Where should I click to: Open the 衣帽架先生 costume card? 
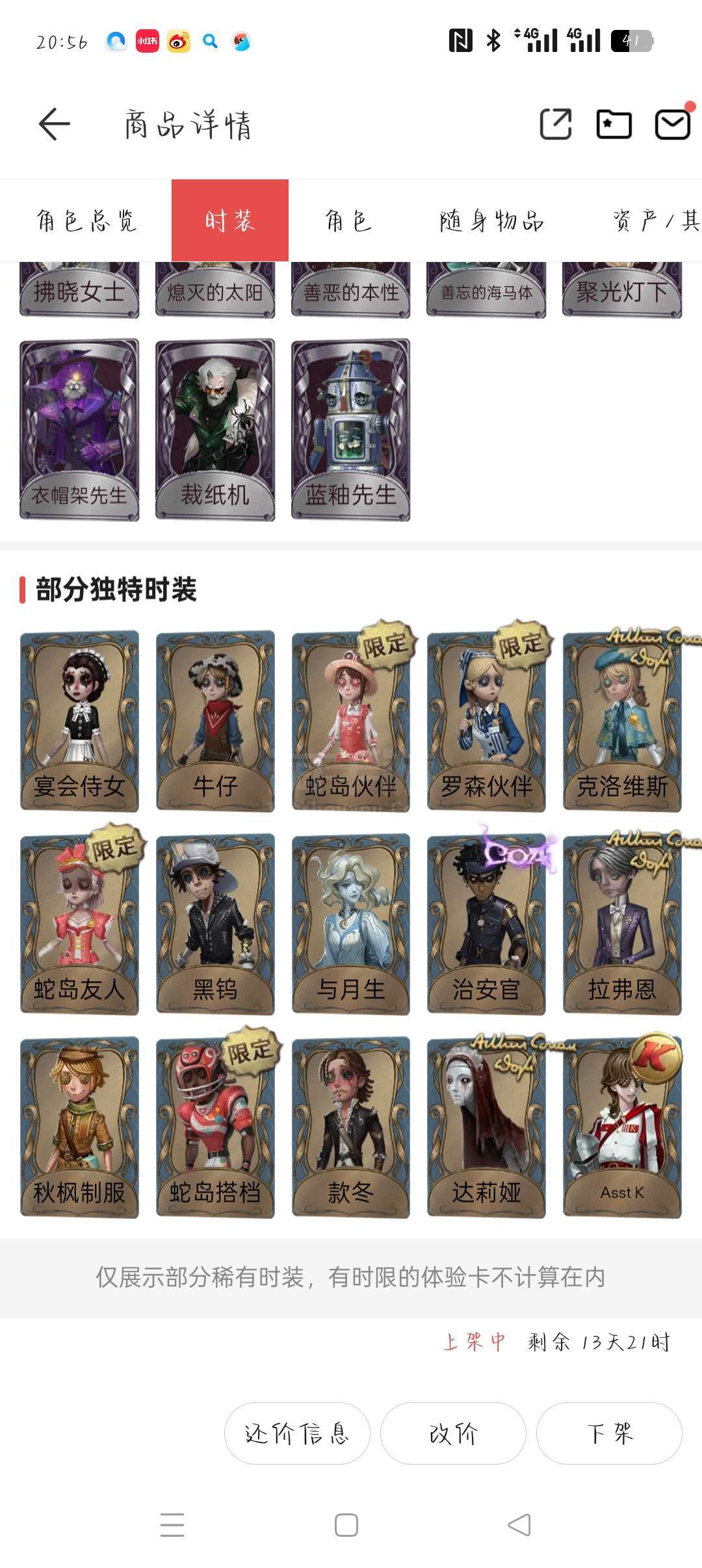coord(79,429)
